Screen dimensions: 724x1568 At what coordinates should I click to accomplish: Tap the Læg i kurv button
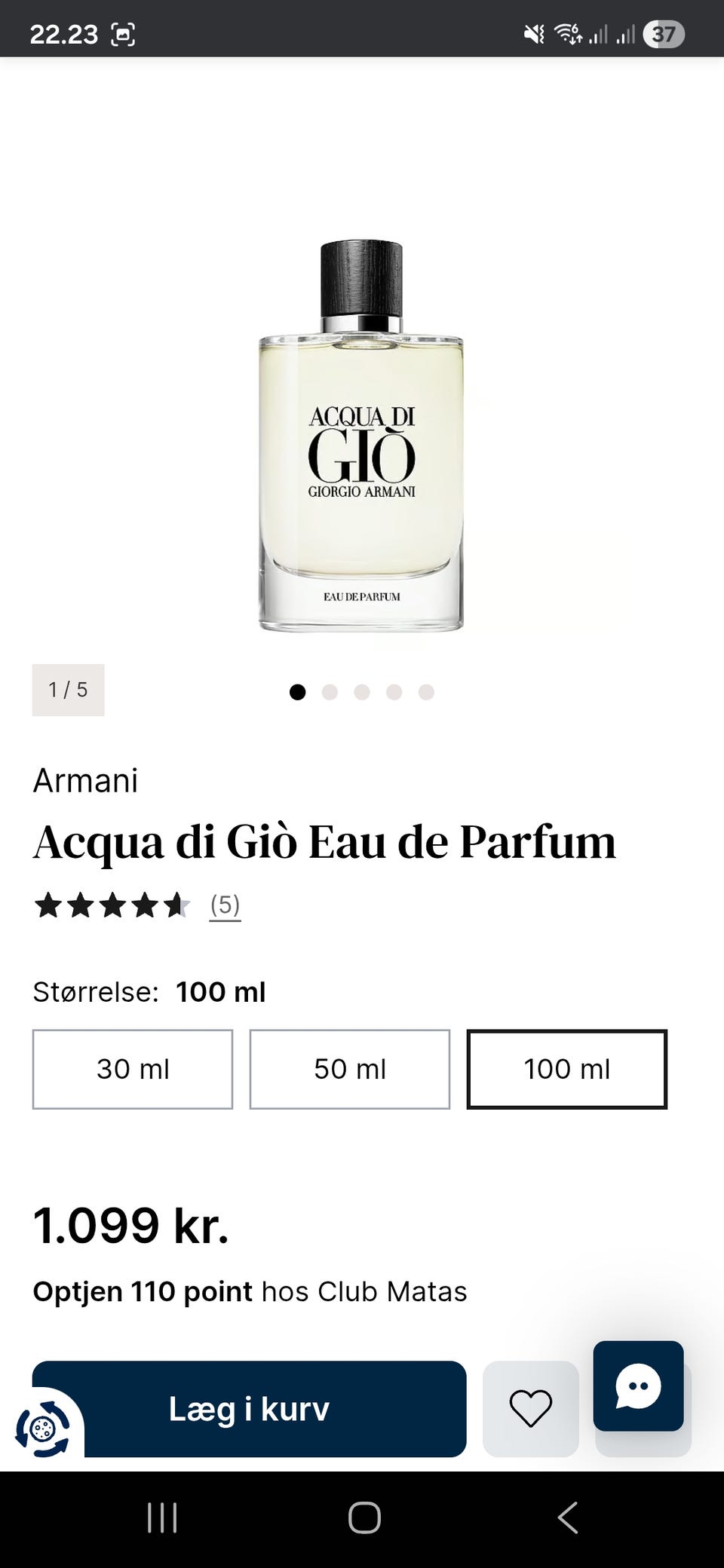pyautogui.click(x=249, y=1409)
